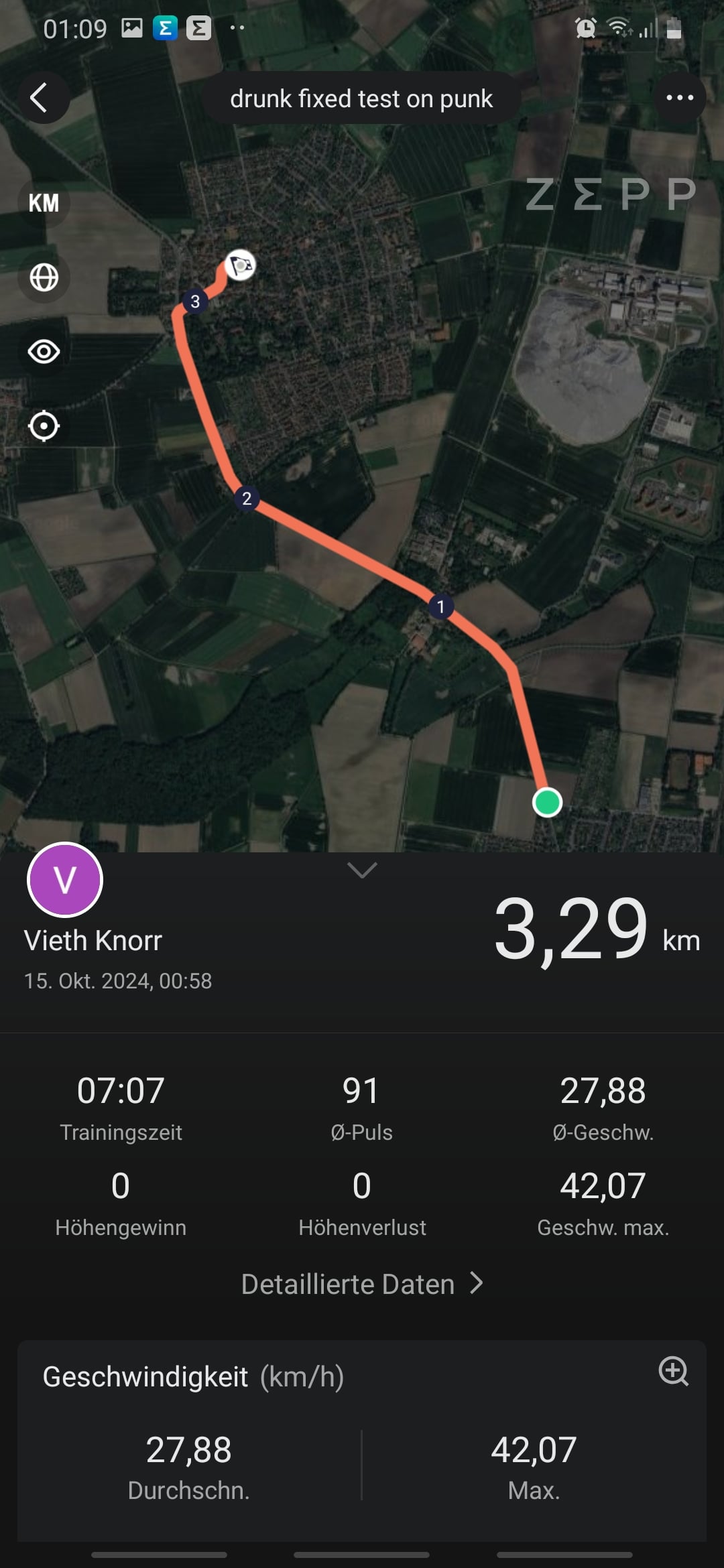Image resolution: width=724 pixels, height=1568 pixels.
Task: Recenter the map on the route
Action: [x=44, y=426]
